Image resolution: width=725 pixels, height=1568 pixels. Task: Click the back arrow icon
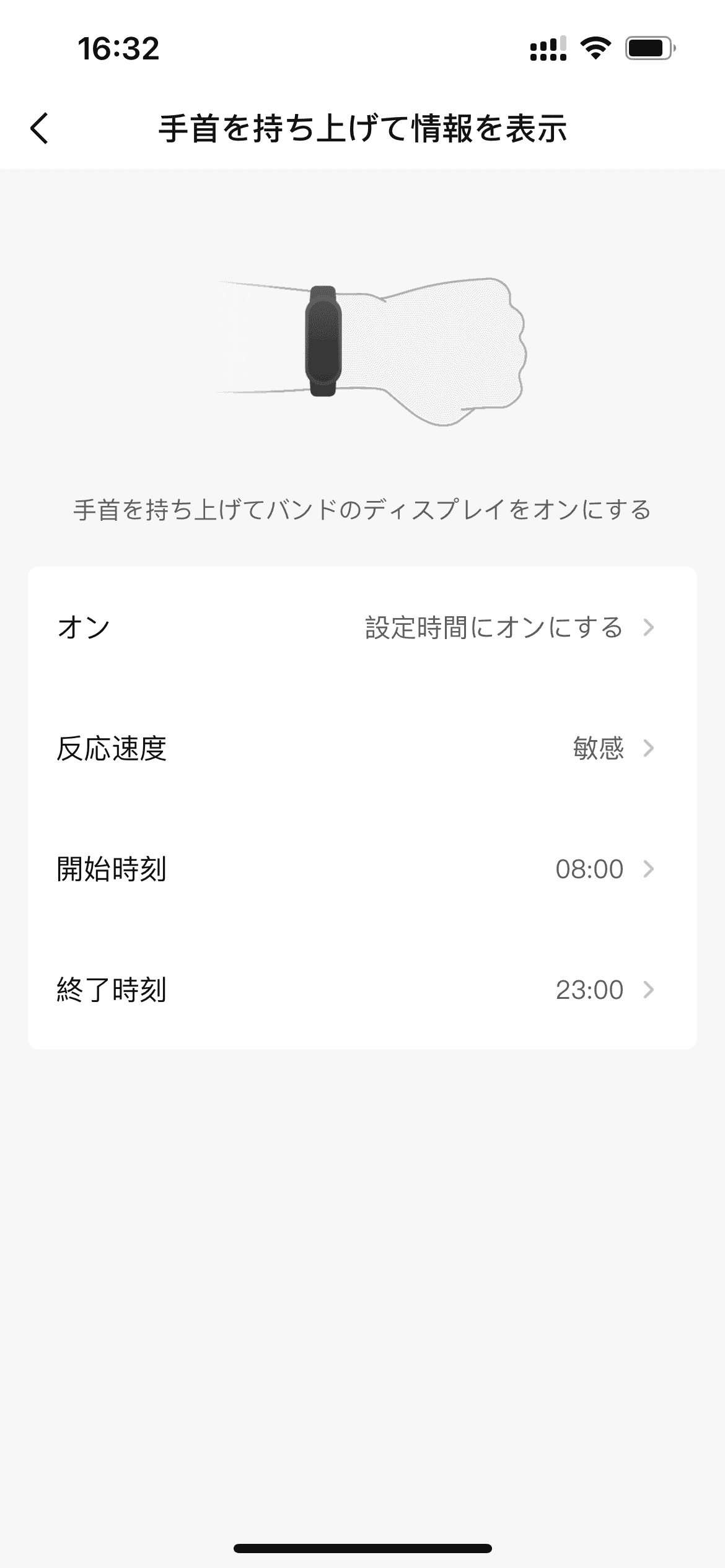tap(40, 128)
